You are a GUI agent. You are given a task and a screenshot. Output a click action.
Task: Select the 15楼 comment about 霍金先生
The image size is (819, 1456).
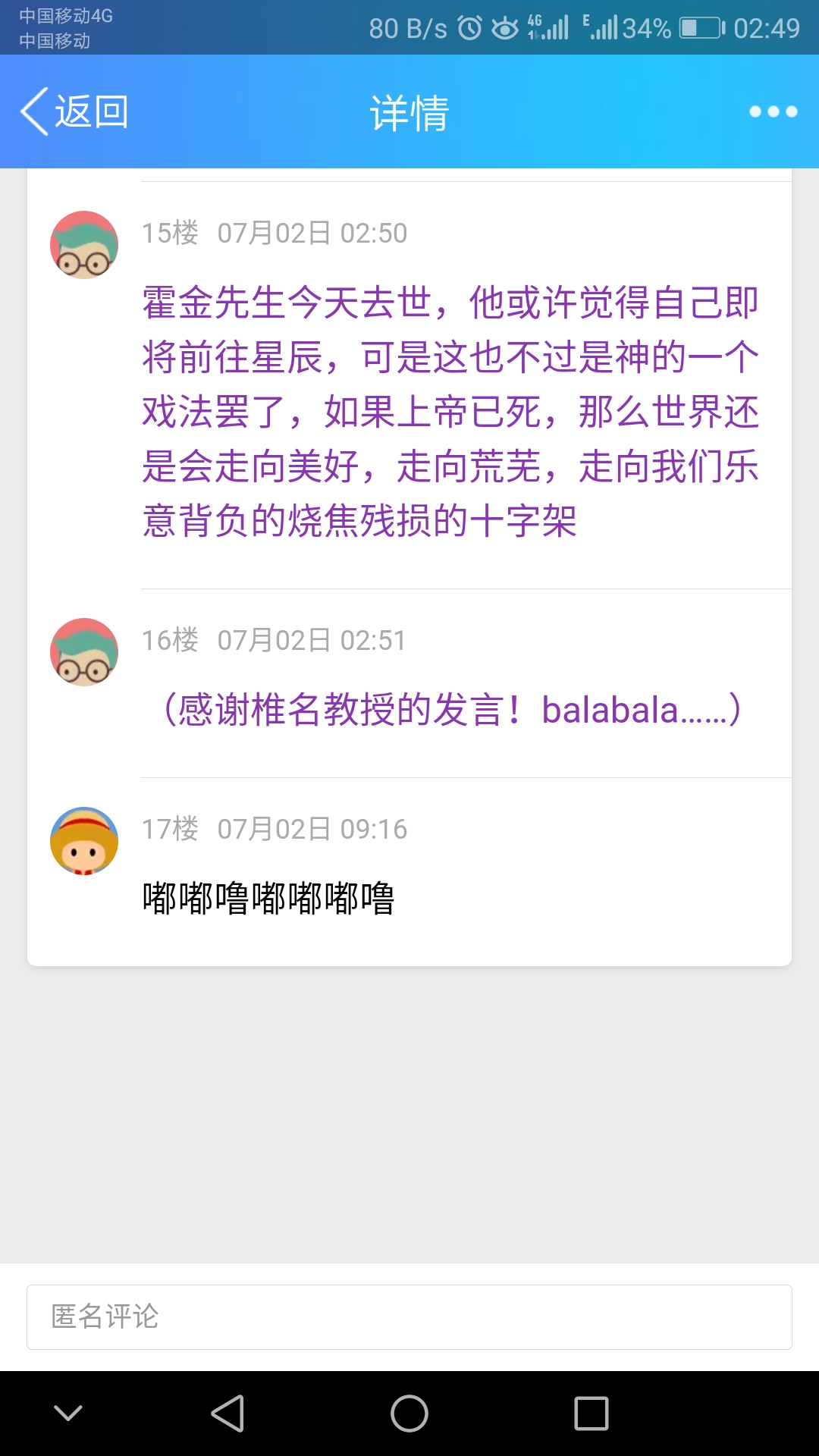[x=450, y=411]
